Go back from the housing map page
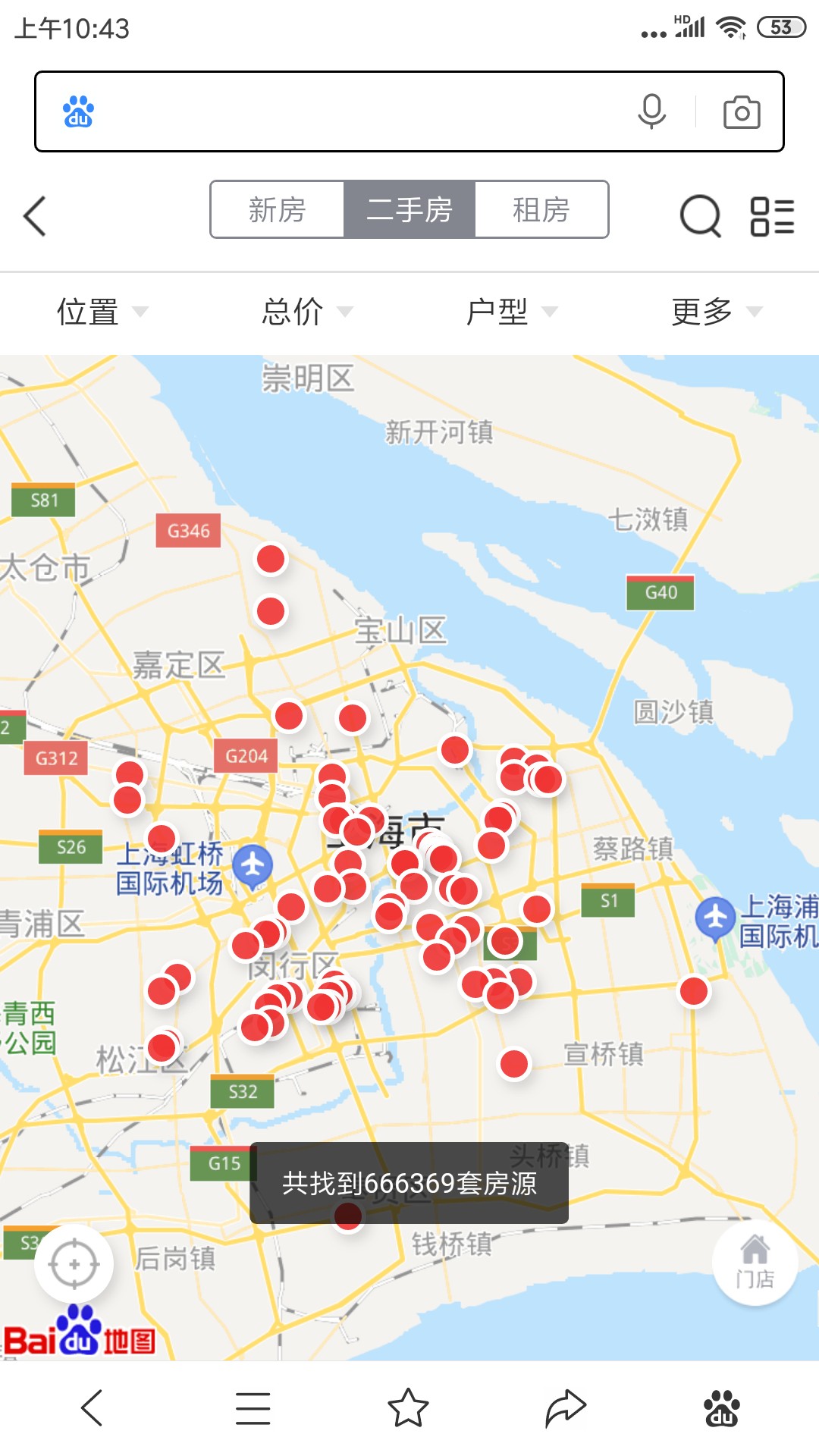 (x=35, y=216)
